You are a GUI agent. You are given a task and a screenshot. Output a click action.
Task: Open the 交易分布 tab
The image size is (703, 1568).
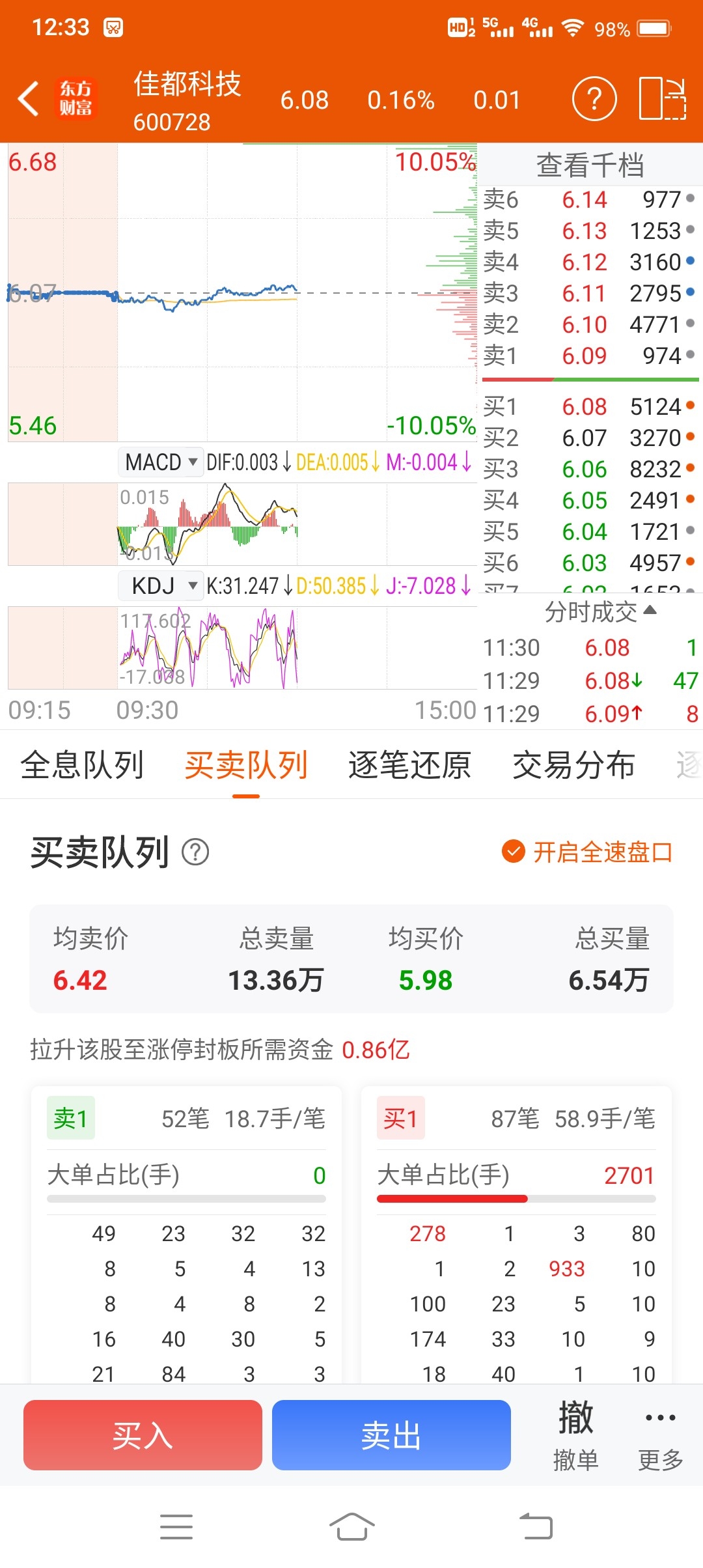point(573,765)
